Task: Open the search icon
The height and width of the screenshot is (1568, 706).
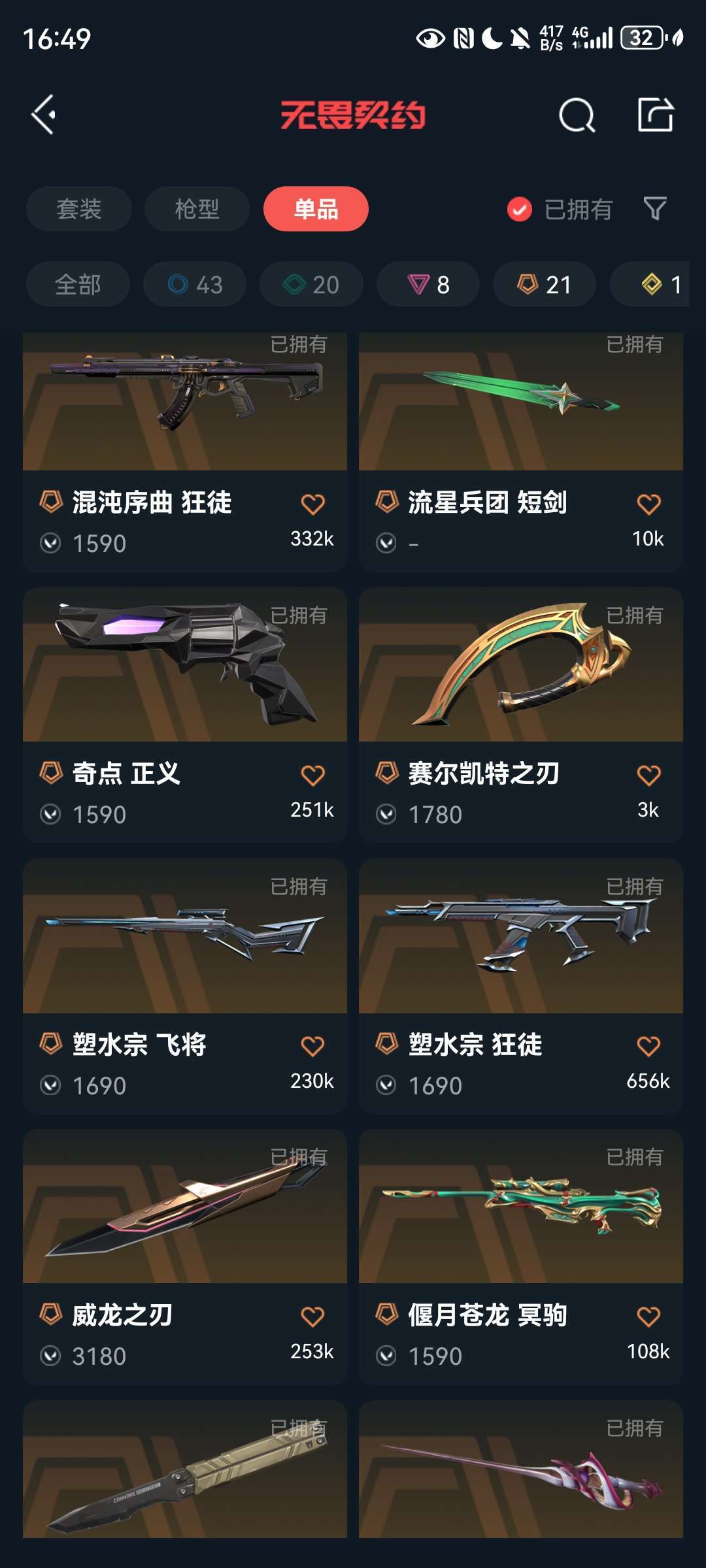Action: click(577, 116)
